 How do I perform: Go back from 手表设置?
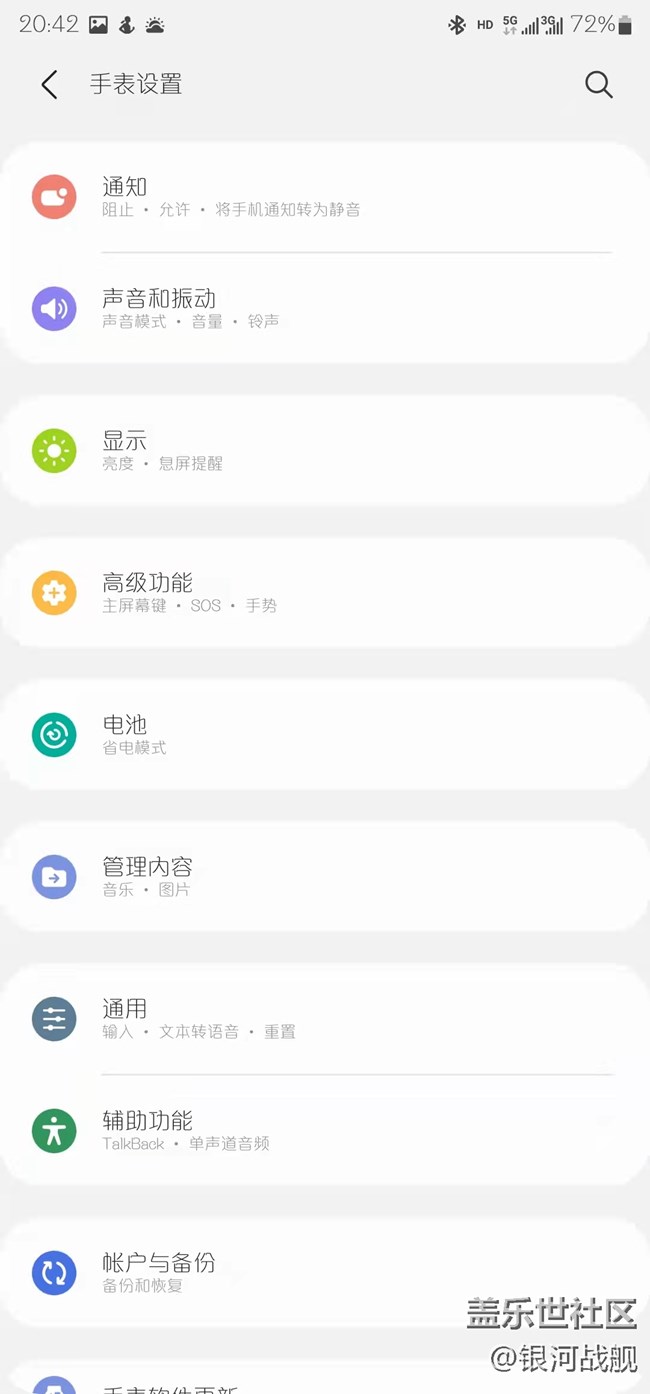49,85
